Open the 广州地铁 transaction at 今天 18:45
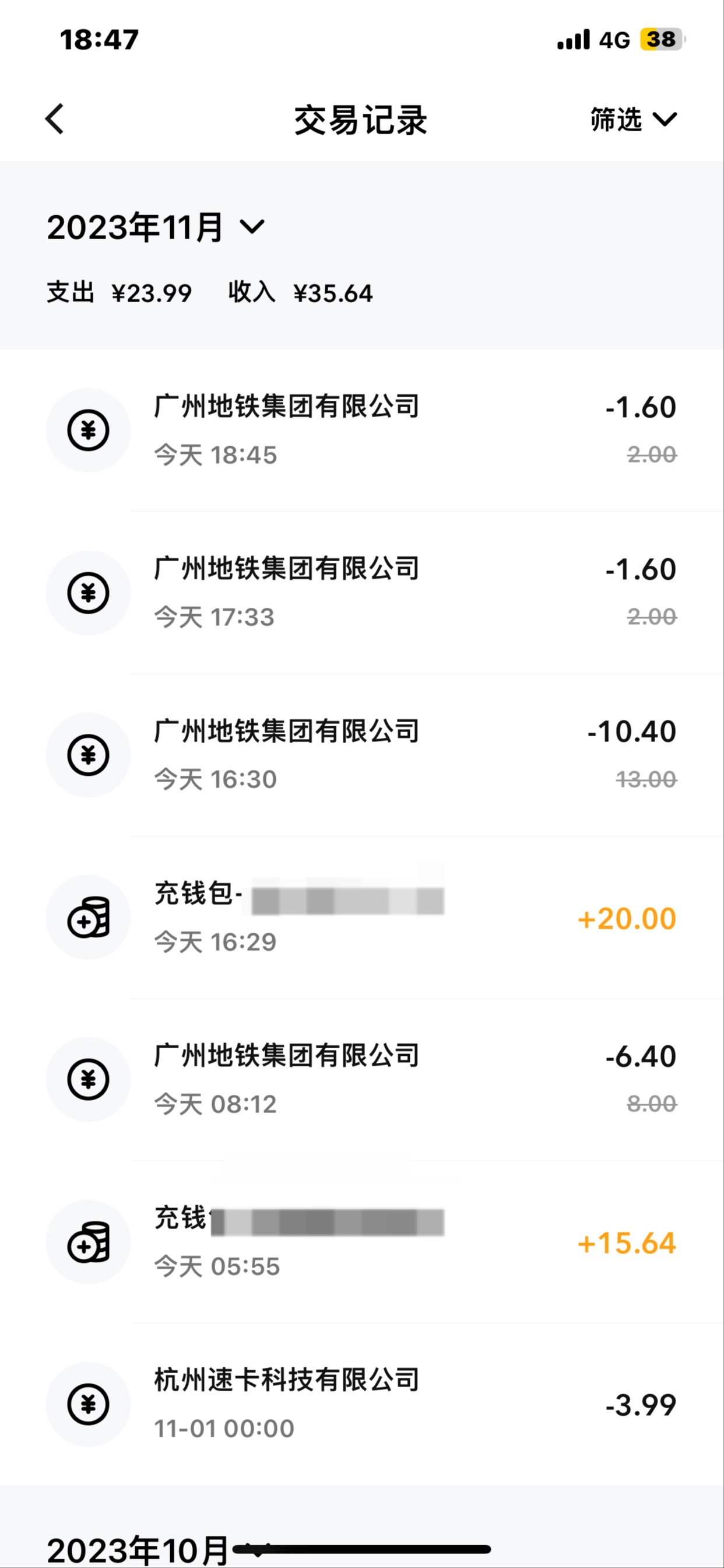 tap(361, 430)
